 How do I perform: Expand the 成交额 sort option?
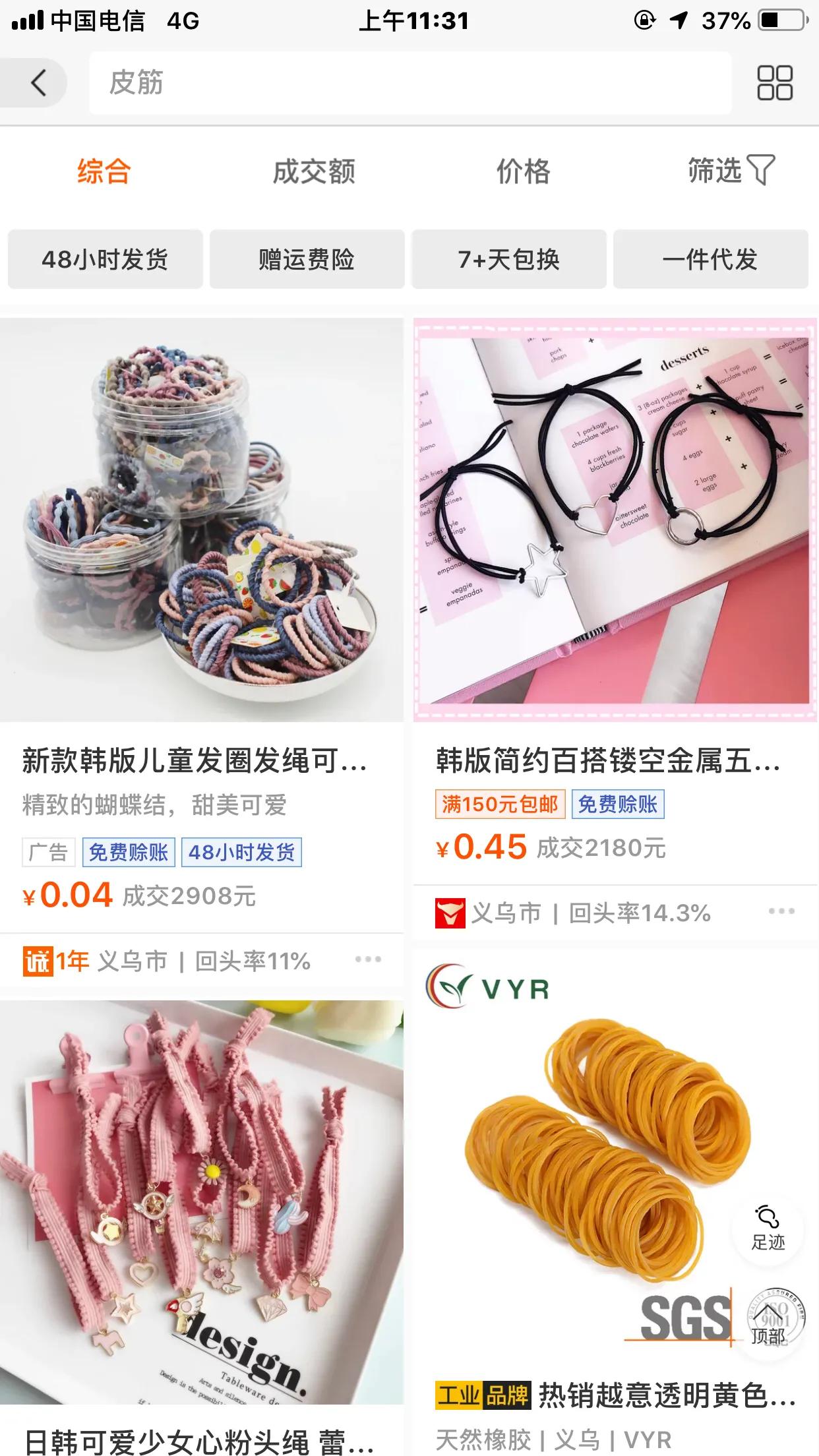click(313, 171)
